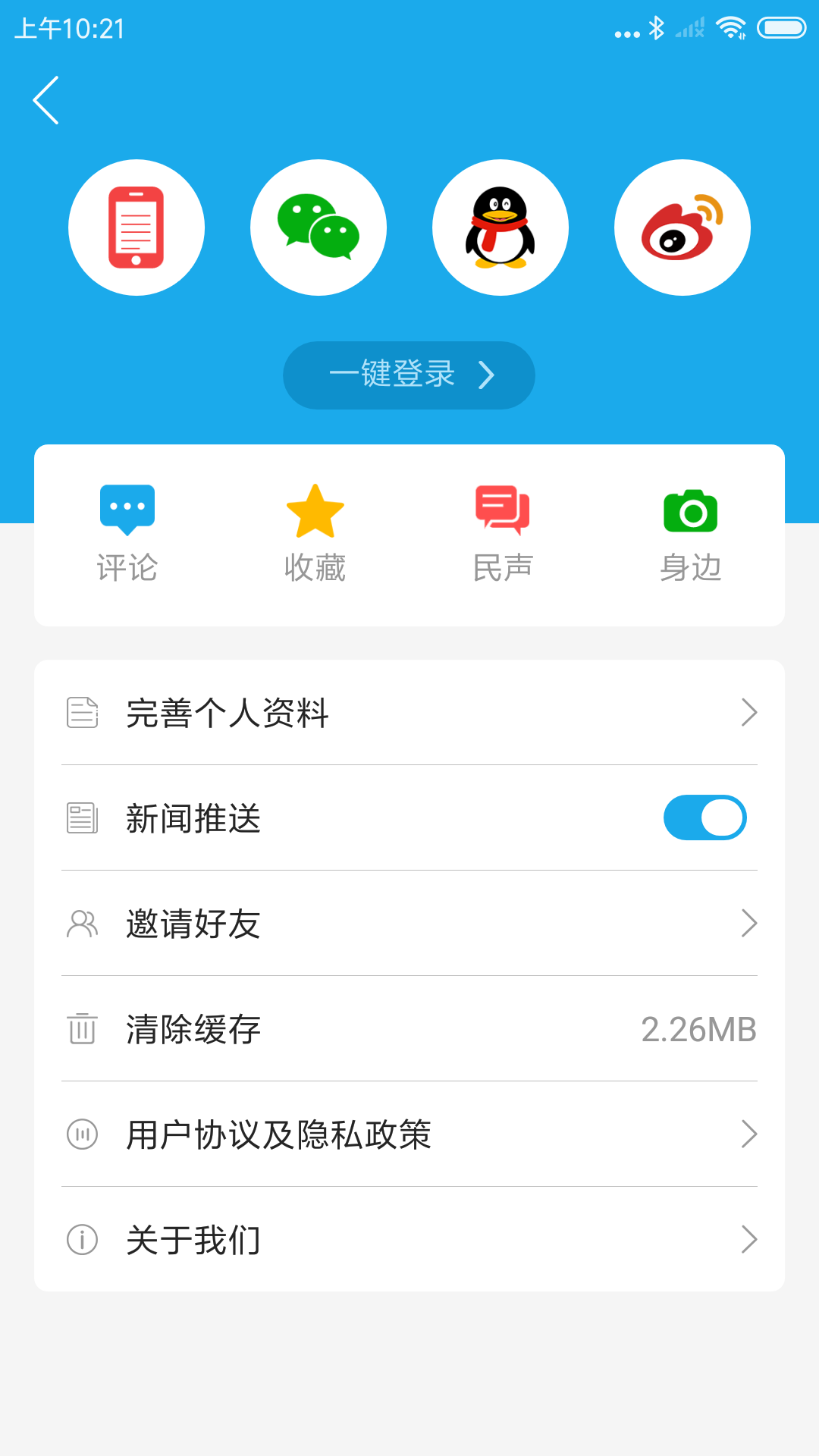Image resolution: width=819 pixels, height=1456 pixels.
Task: Expand 用户协议及隐私政策 with its chevron
Action: [751, 1134]
